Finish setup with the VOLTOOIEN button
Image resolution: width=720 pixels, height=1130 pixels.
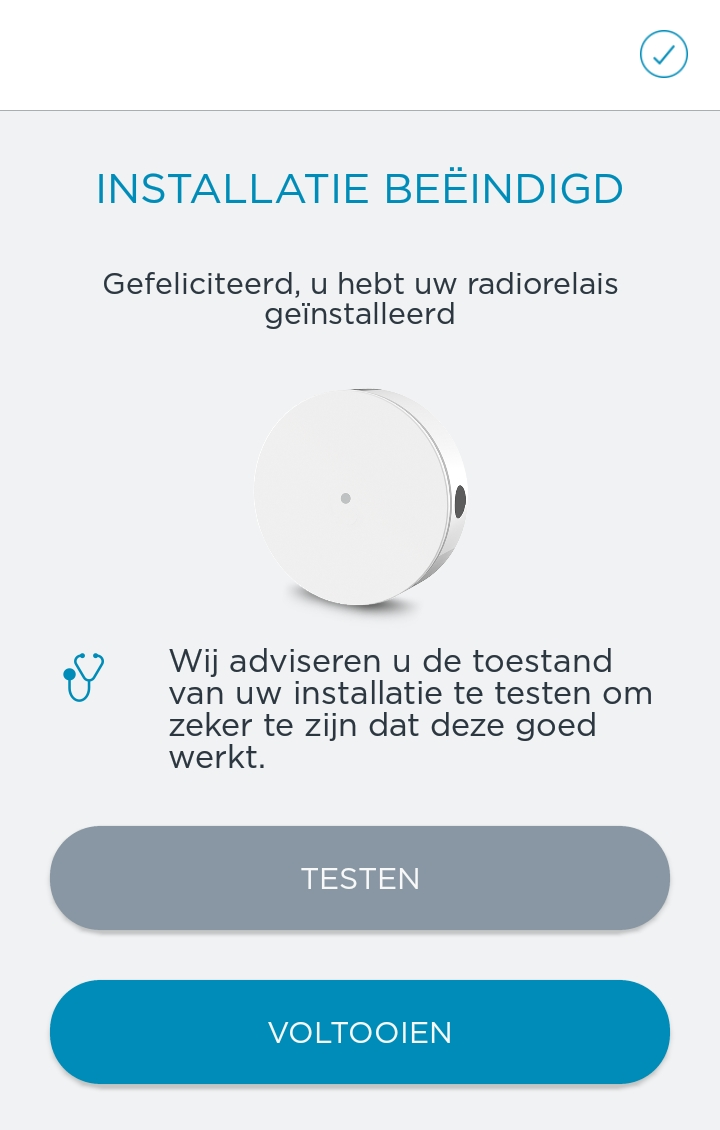360,1032
